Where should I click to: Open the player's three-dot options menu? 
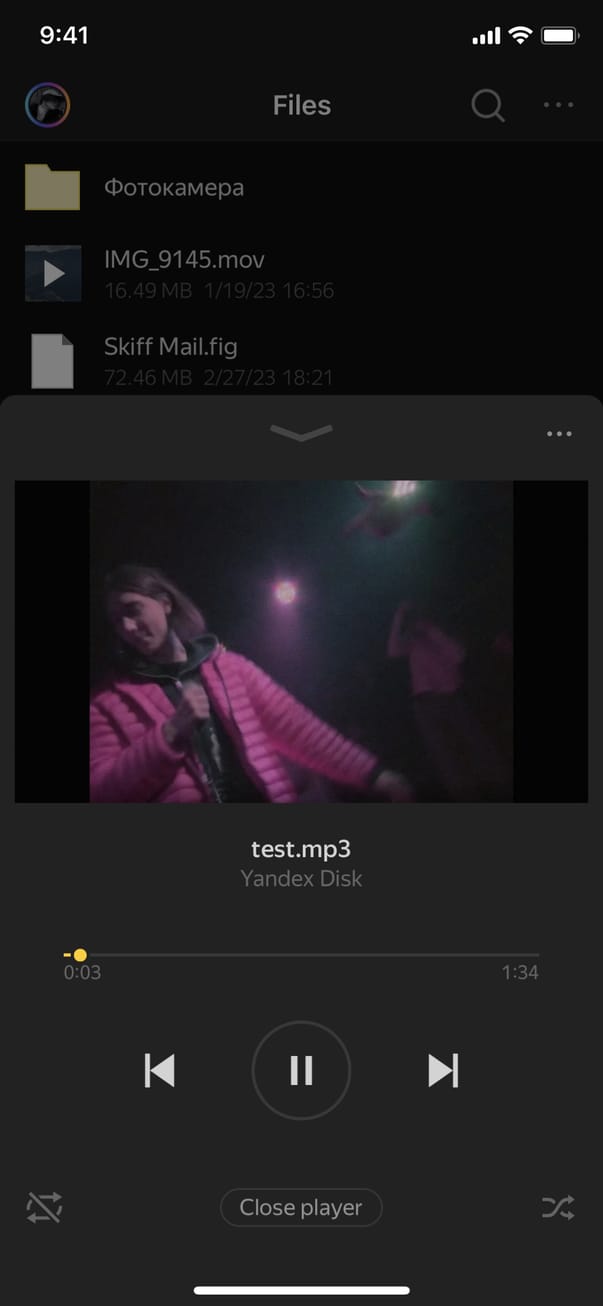coord(559,434)
